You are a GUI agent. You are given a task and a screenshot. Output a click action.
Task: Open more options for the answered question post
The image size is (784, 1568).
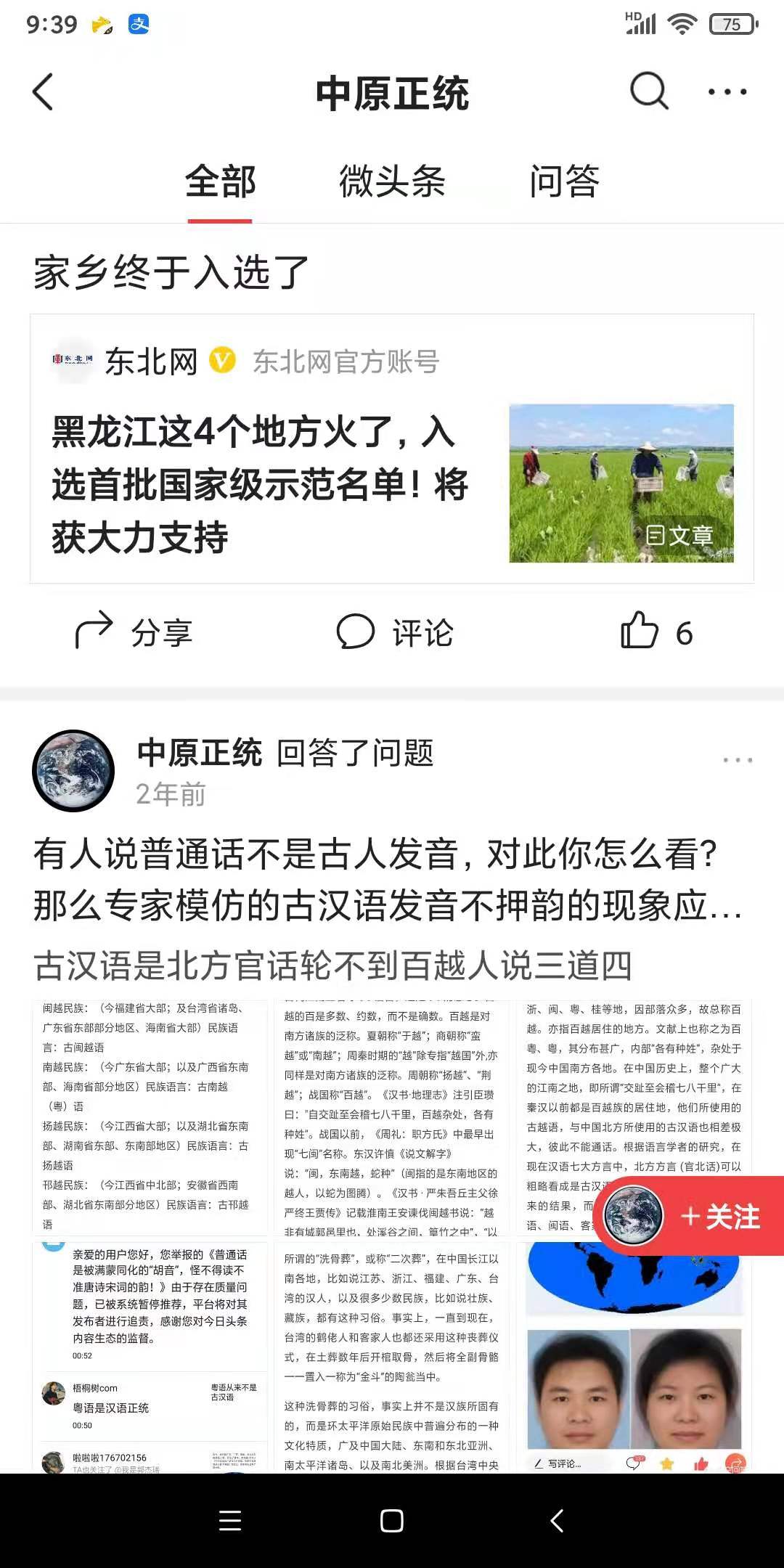737,760
